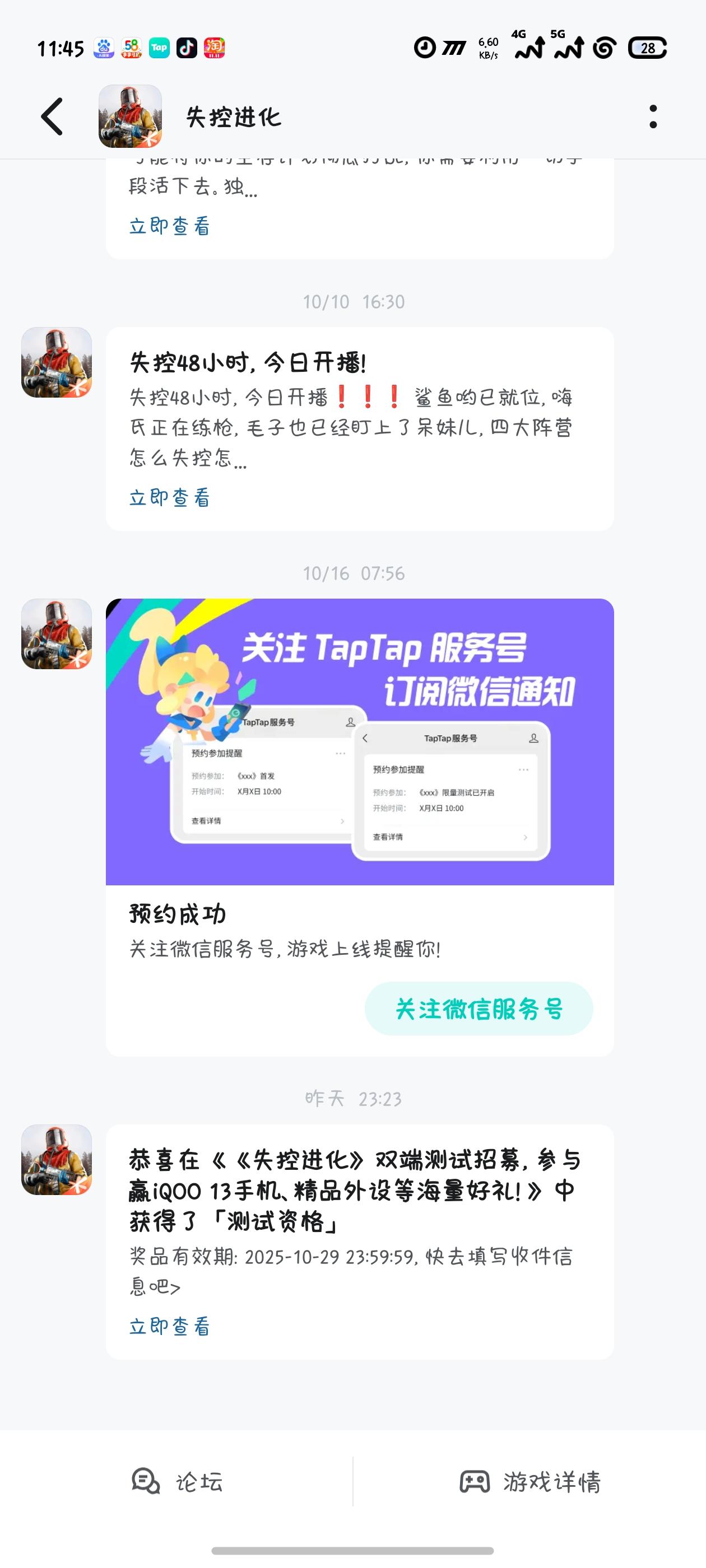Tap the 失控进化 chat title
706x1568 pixels.
pos(234,117)
